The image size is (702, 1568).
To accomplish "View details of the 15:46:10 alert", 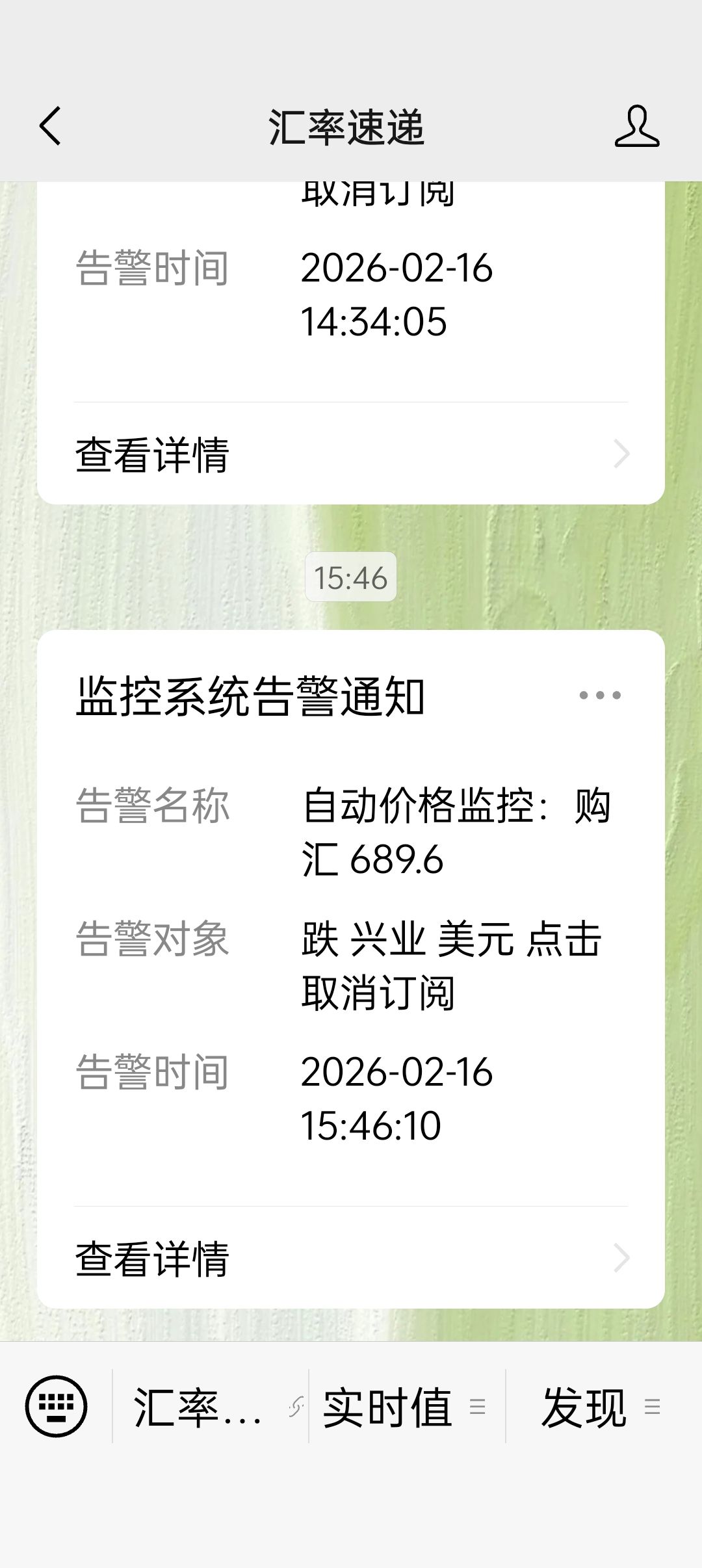I will click(x=351, y=1258).
